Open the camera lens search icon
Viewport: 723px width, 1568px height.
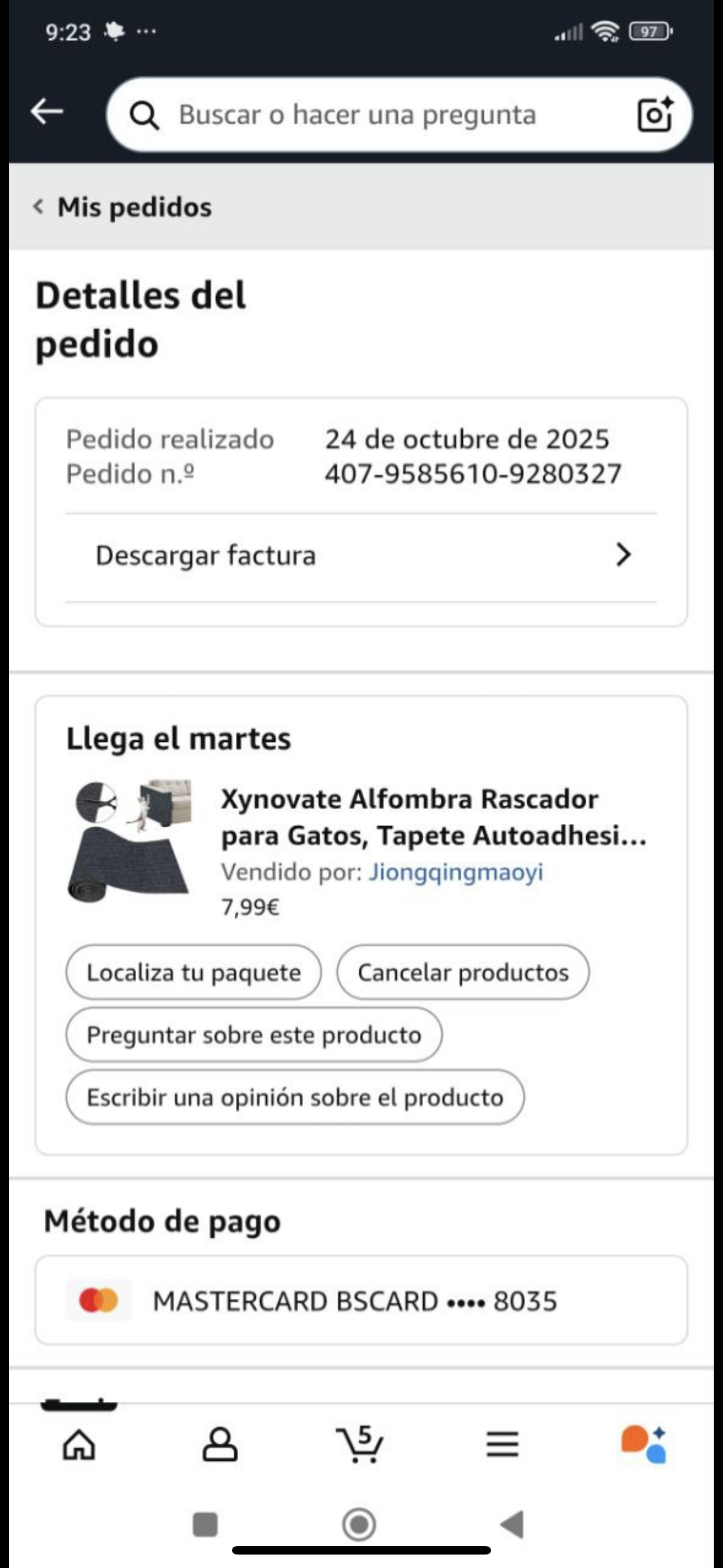coord(655,114)
